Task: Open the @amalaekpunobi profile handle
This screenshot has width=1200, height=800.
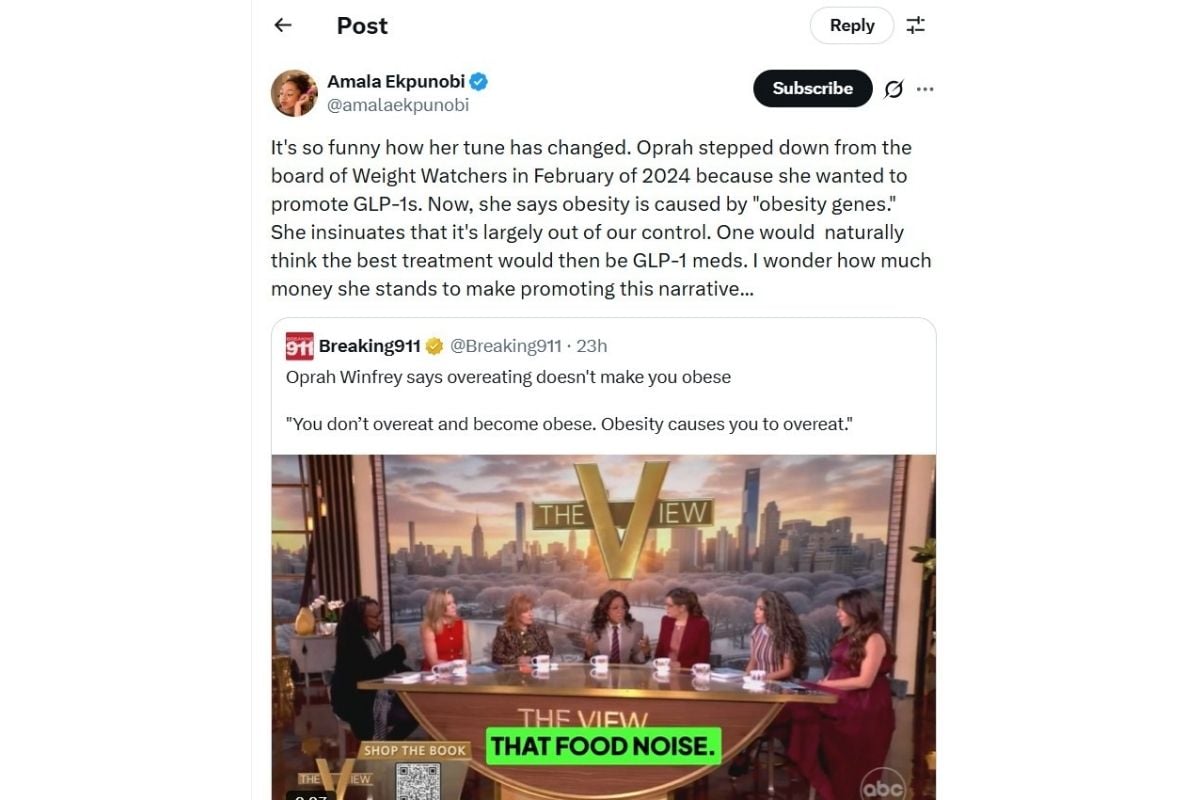Action: (x=398, y=105)
